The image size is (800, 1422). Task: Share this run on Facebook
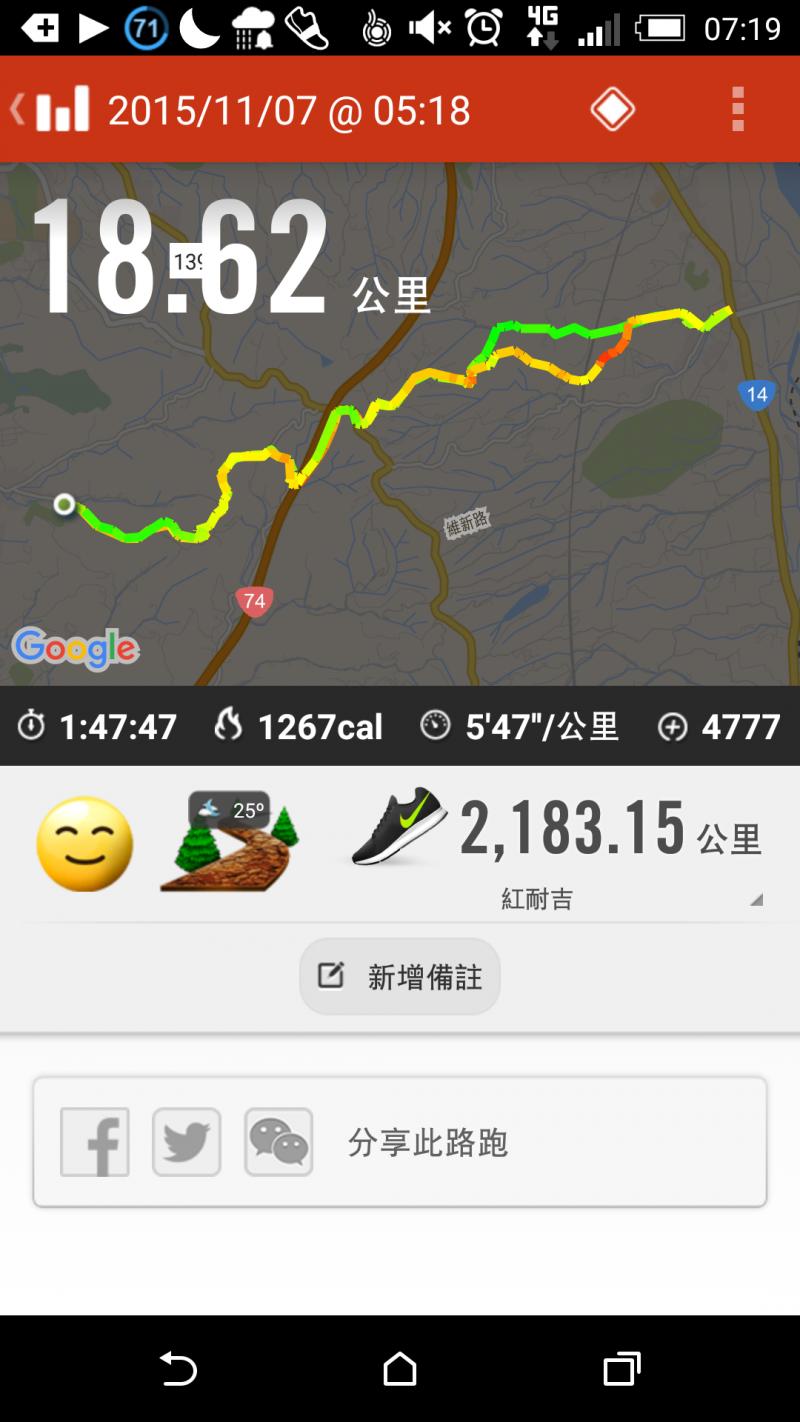pos(95,1142)
